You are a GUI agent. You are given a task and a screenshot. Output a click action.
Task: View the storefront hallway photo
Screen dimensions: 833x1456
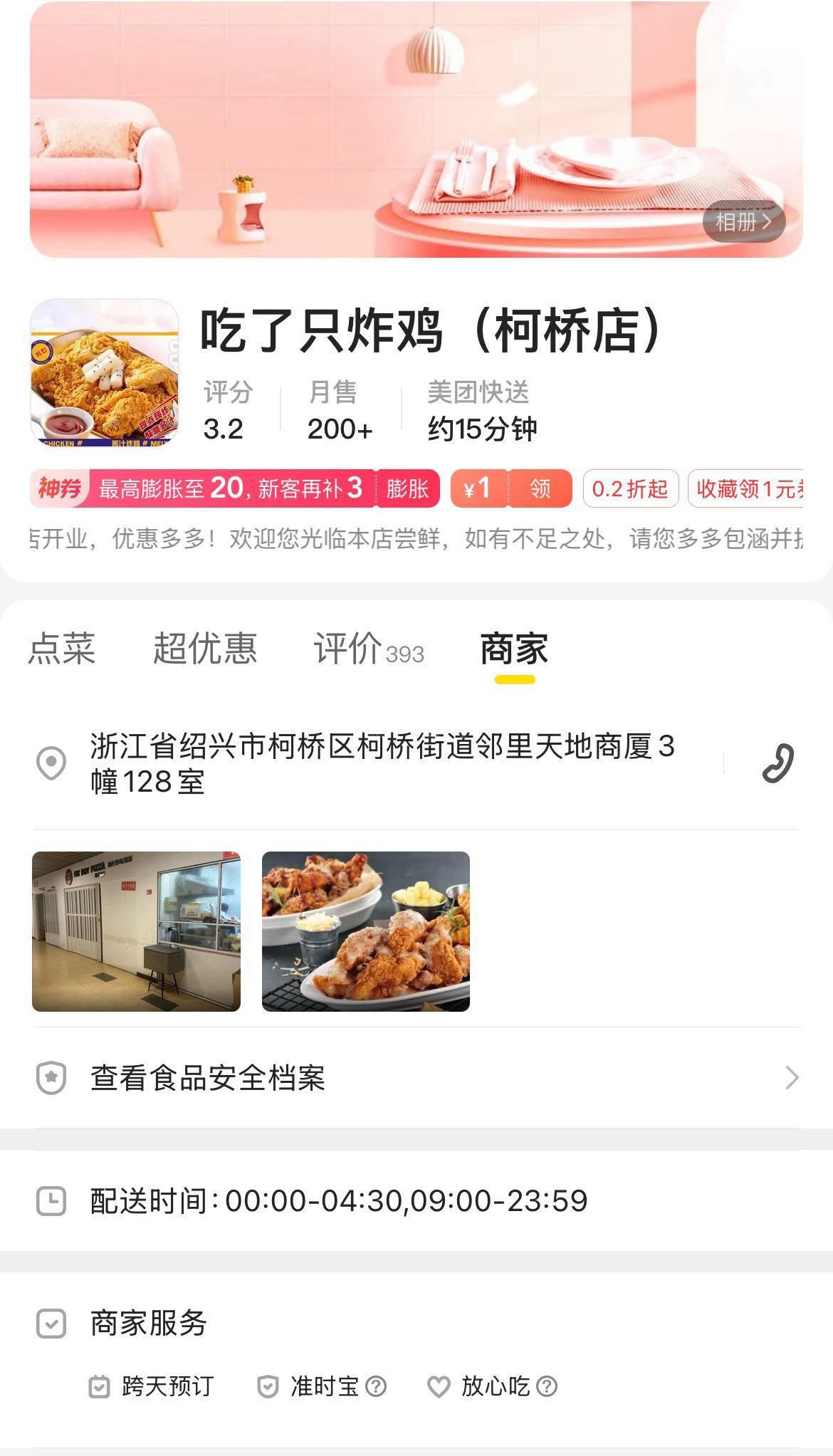[x=136, y=931]
